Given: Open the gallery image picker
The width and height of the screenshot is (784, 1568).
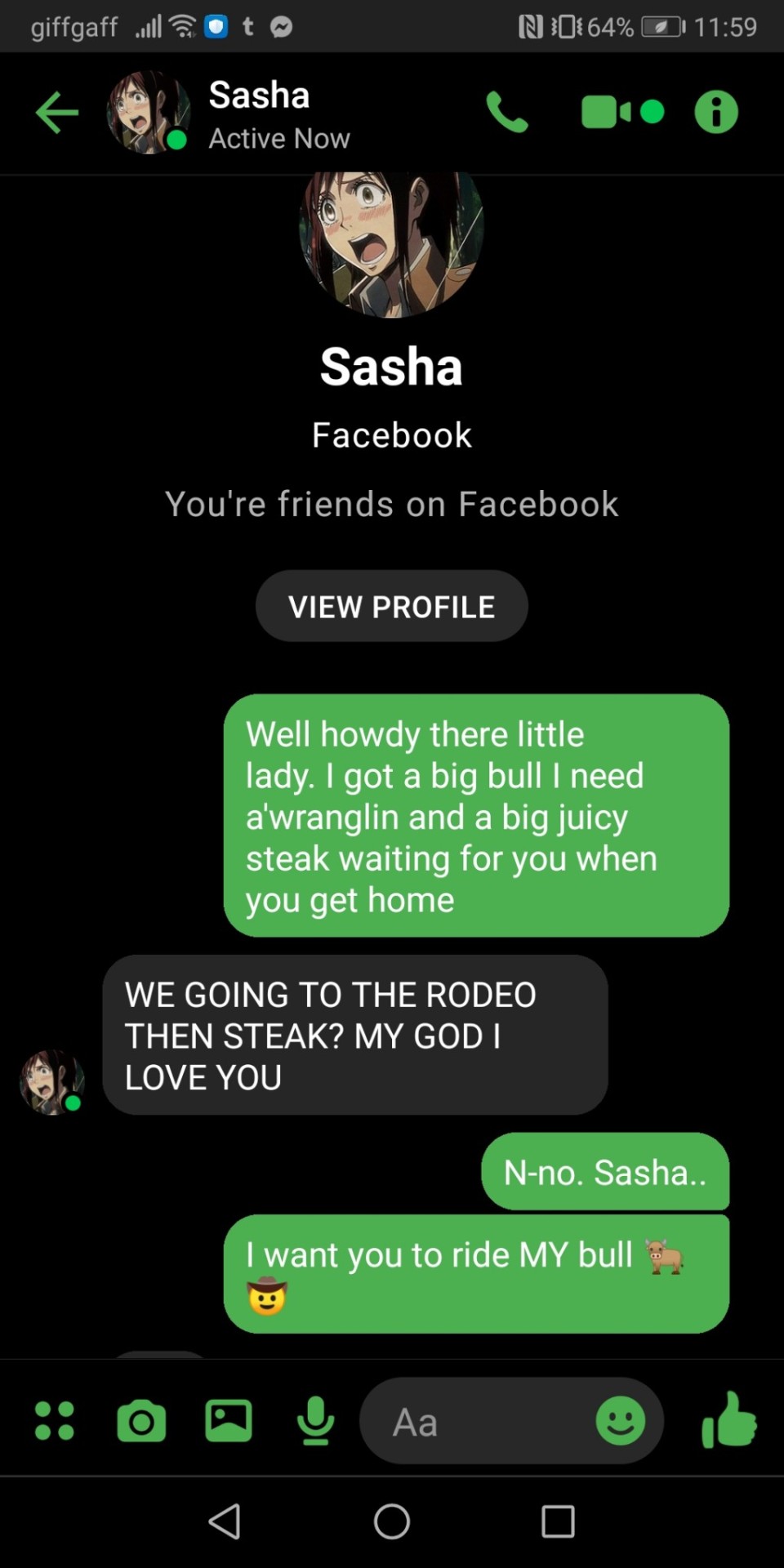Looking at the screenshot, I should tap(229, 1421).
